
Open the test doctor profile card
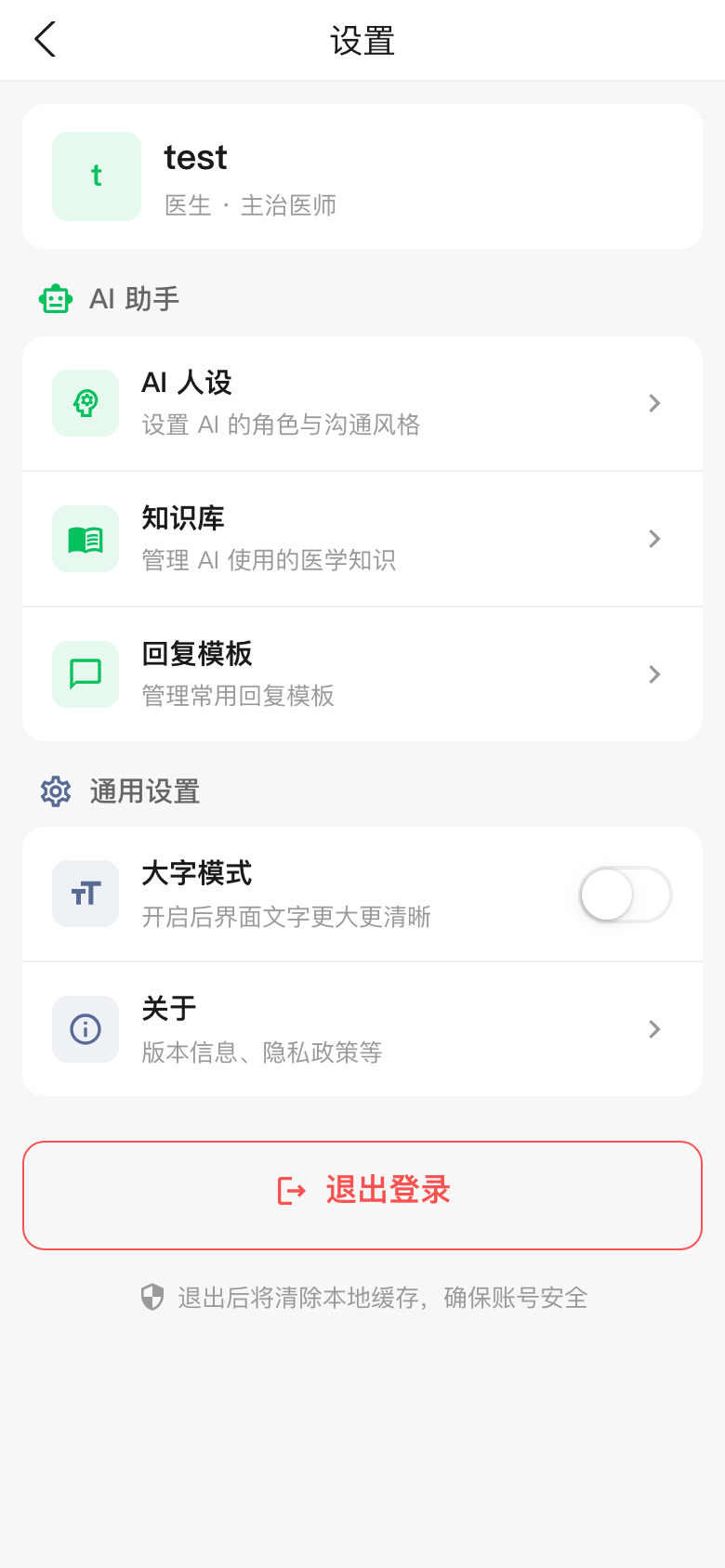(x=362, y=176)
